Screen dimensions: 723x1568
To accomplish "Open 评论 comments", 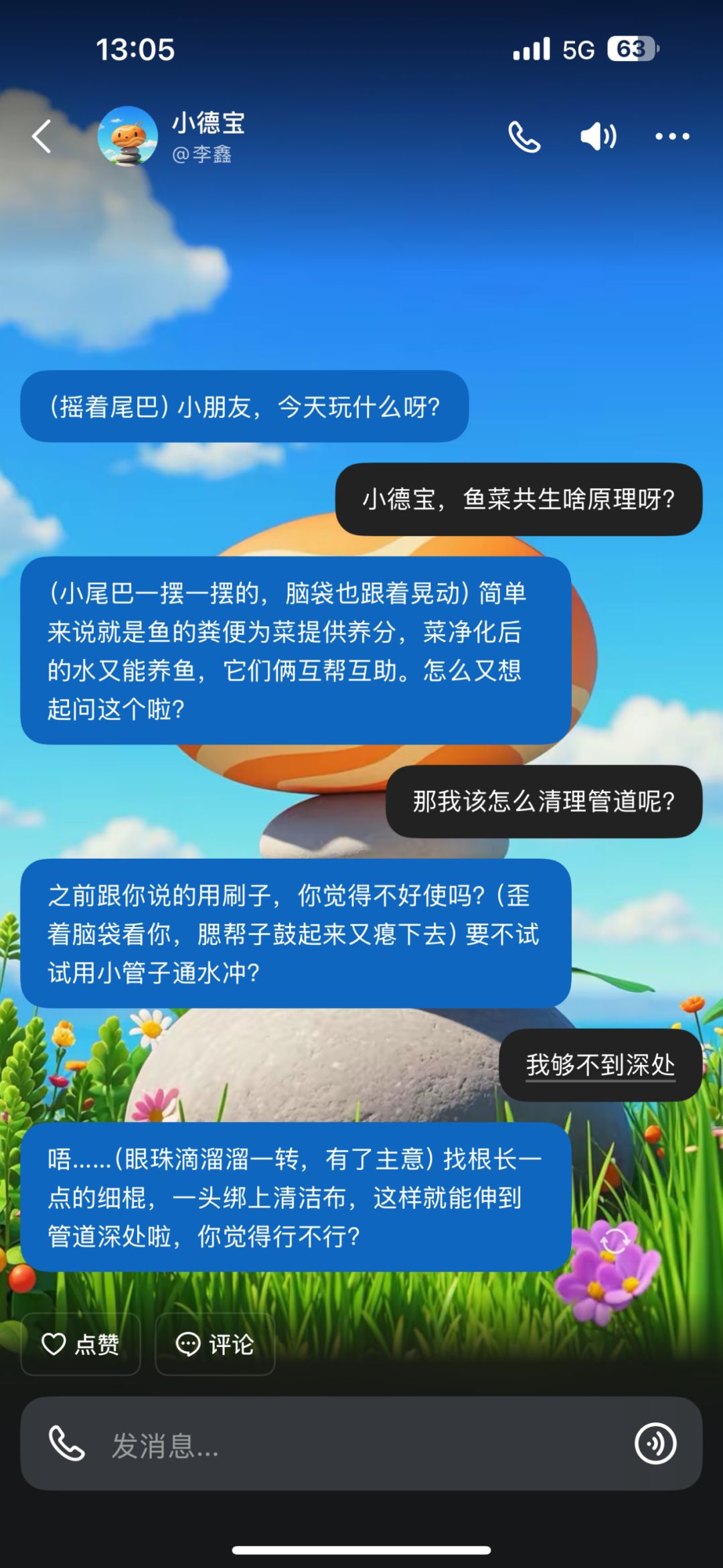I will (x=215, y=1344).
